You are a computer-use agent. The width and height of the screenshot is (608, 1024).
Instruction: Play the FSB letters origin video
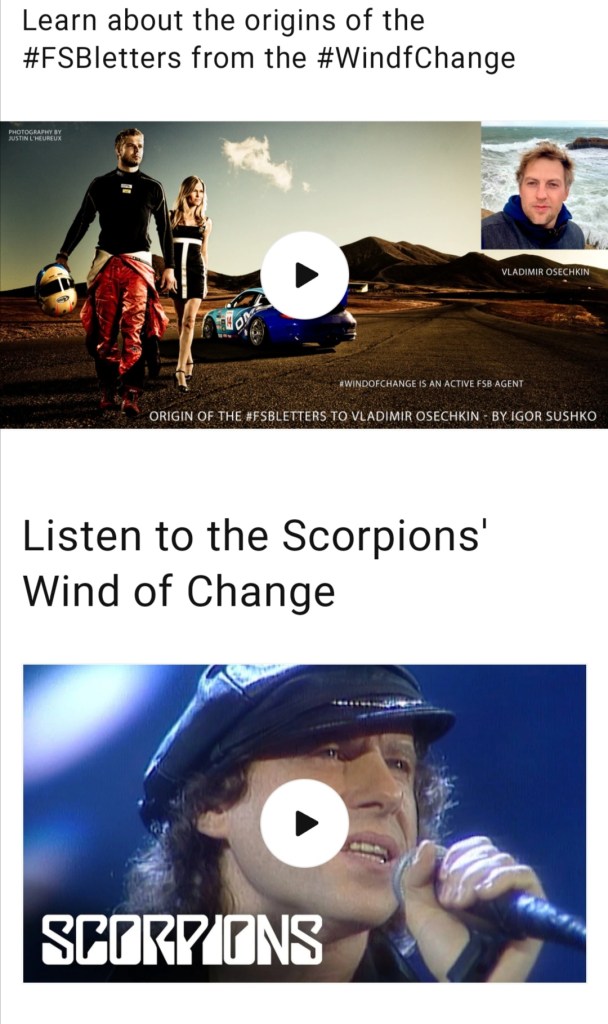(x=304, y=275)
